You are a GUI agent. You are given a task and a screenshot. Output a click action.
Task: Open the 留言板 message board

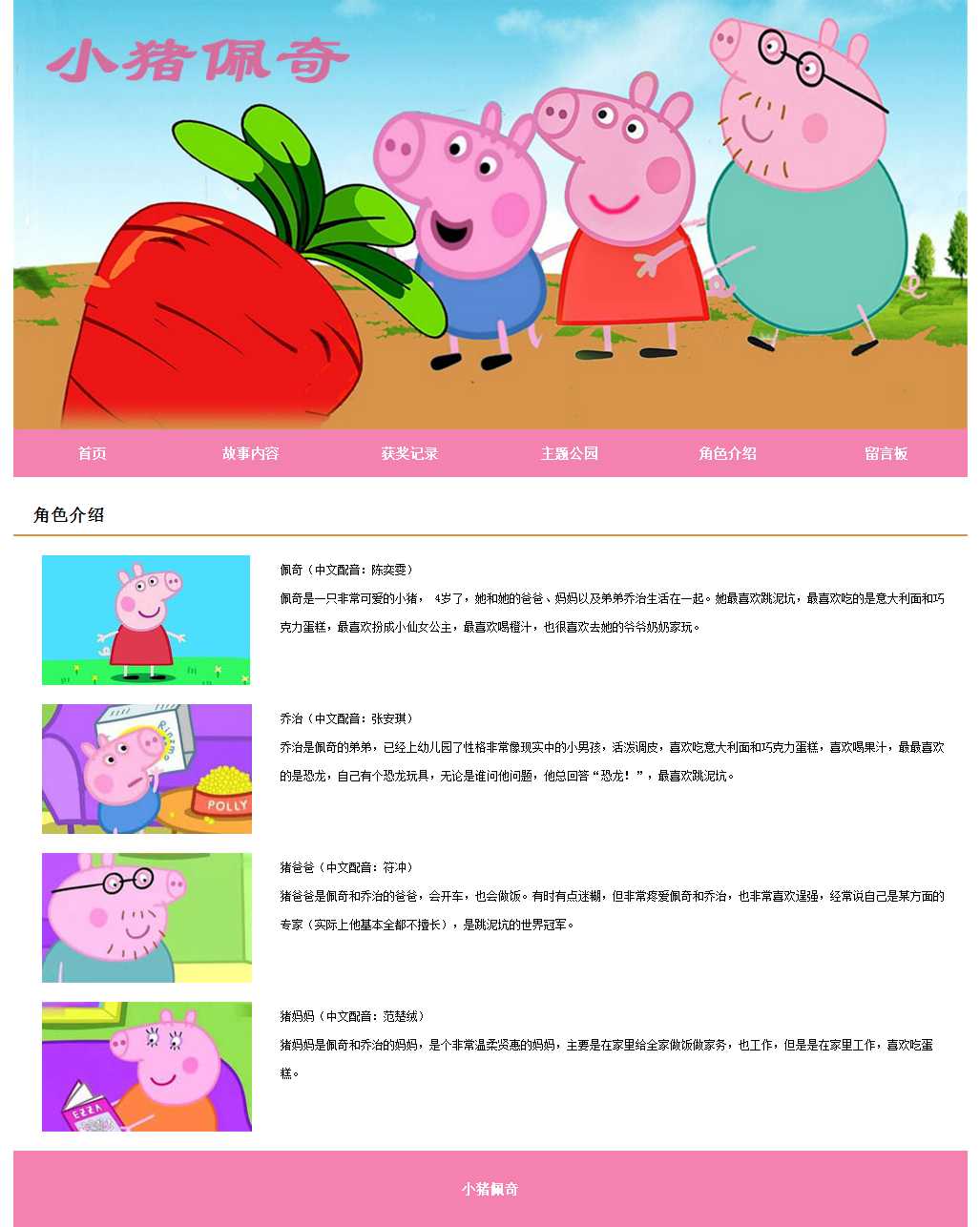(886, 453)
